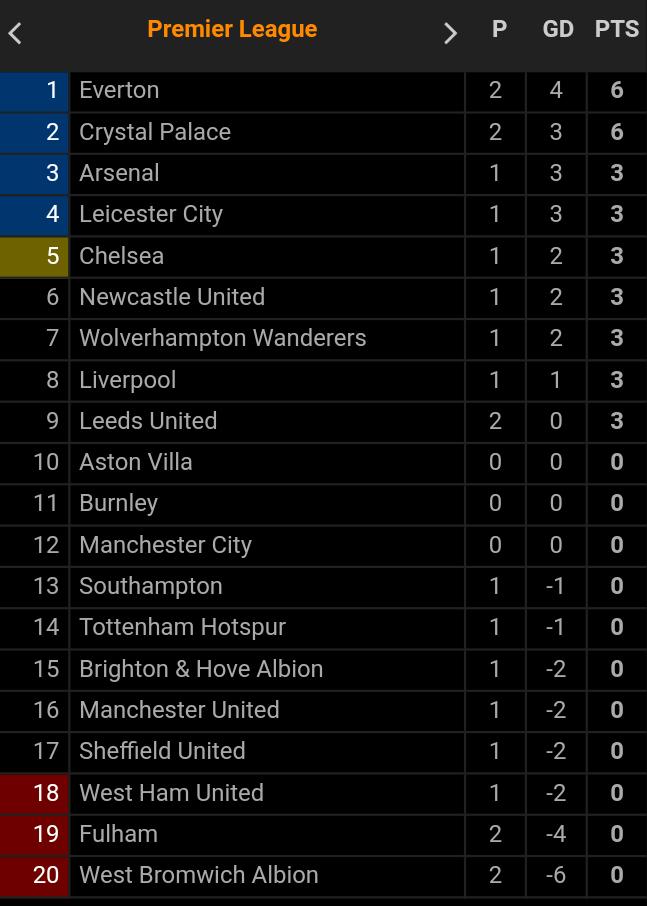Image resolution: width=647 pixels, height=906 pixels.
Task: Select Newcastle United in the table
Action: click(x=172, y=297)
